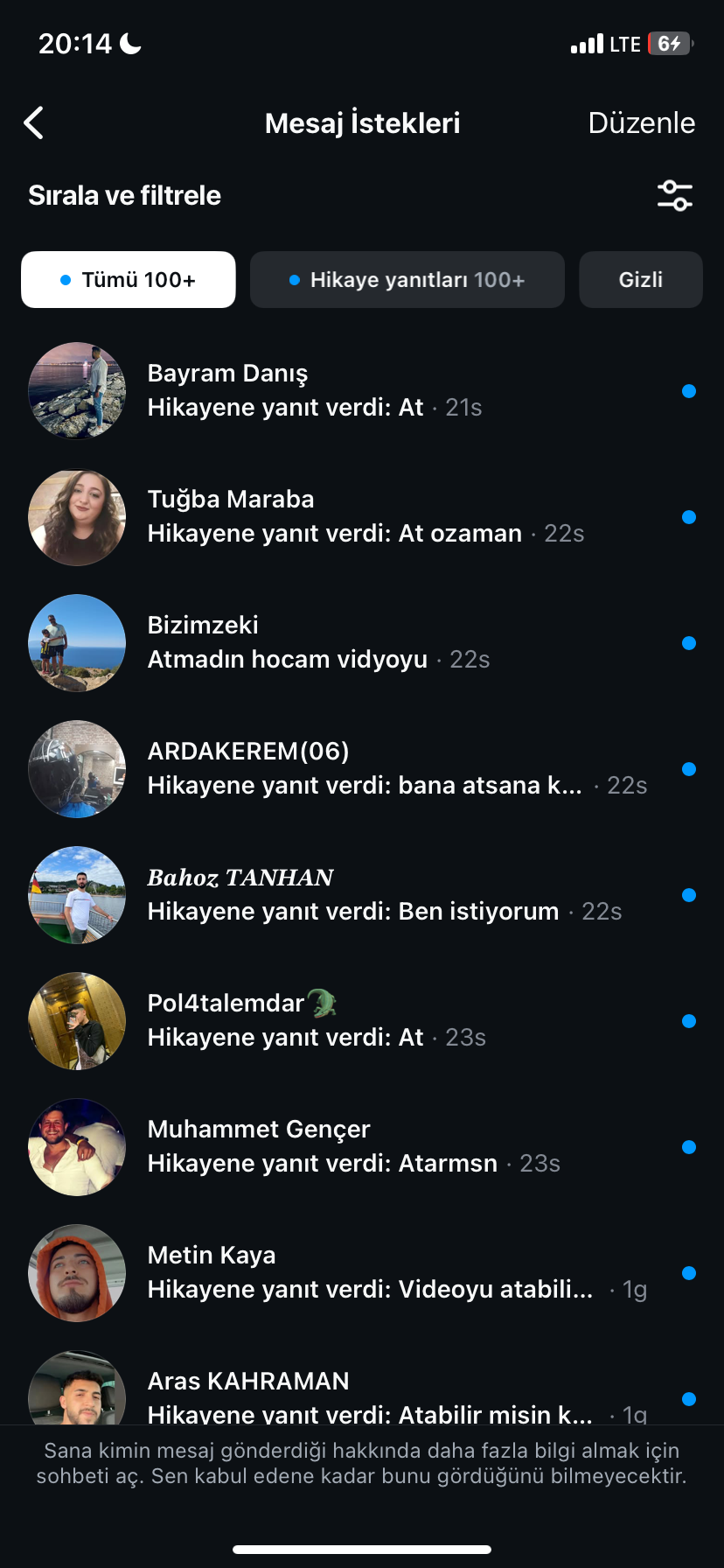This screenshot has height=1568, width=724.
Task: Select the Tümü 100+ chip
Action: [x=129, y=280]
